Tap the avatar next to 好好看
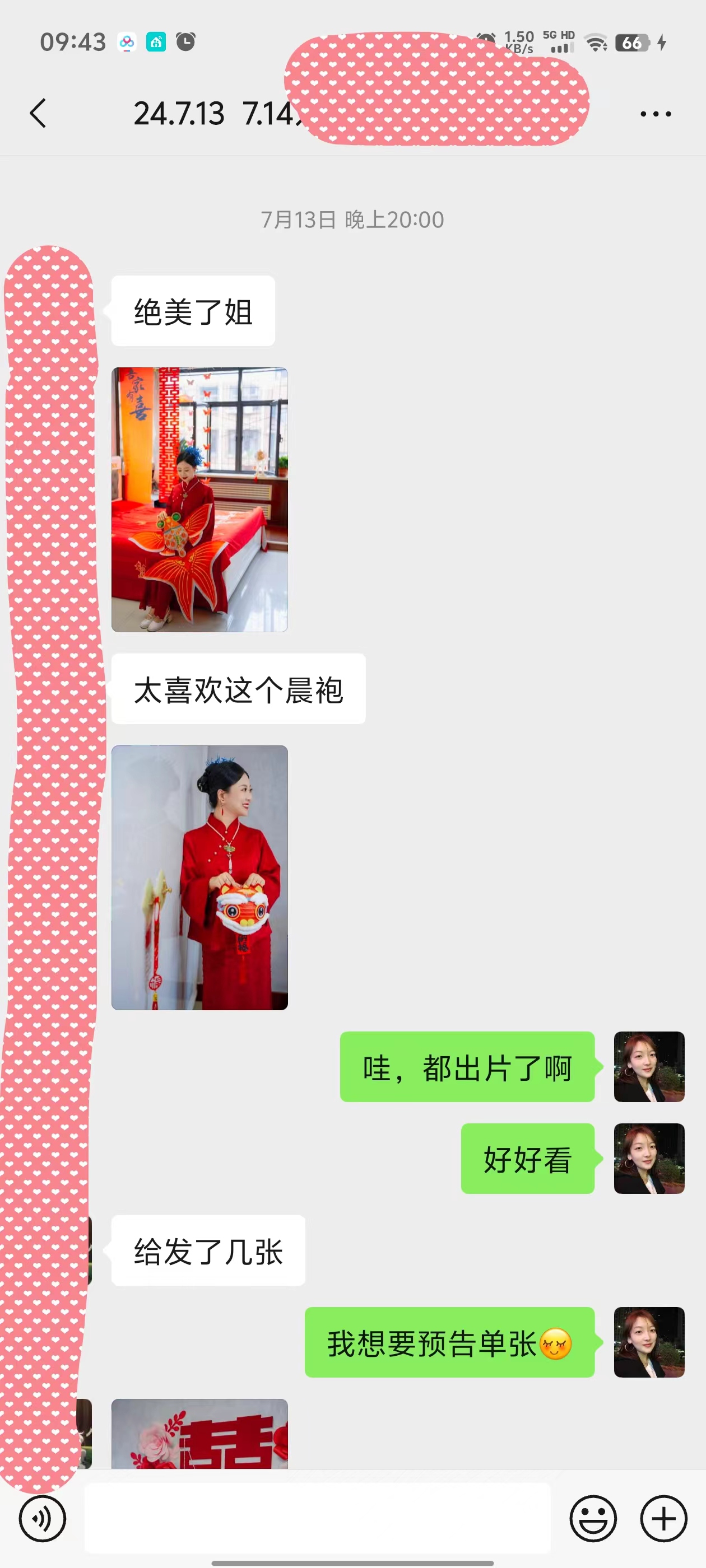Image resolution: width=706 pixels, height=1568 pixels. tap(649, 1158)
